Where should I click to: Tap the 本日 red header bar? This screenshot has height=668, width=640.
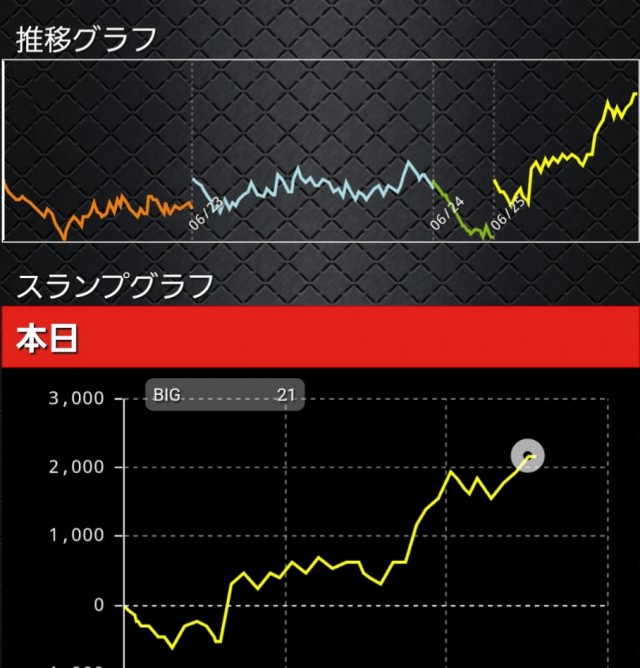point(320,338)
